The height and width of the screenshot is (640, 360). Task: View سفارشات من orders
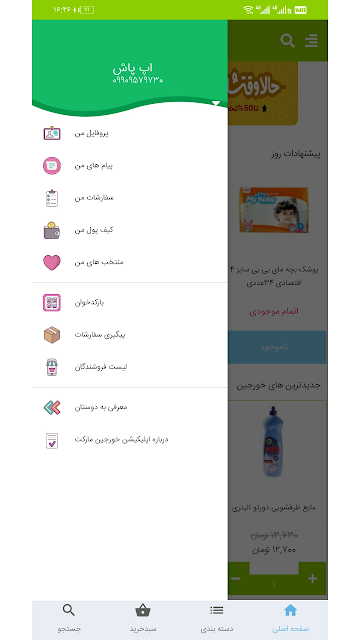pyautogui.click(x=130, y=198)
